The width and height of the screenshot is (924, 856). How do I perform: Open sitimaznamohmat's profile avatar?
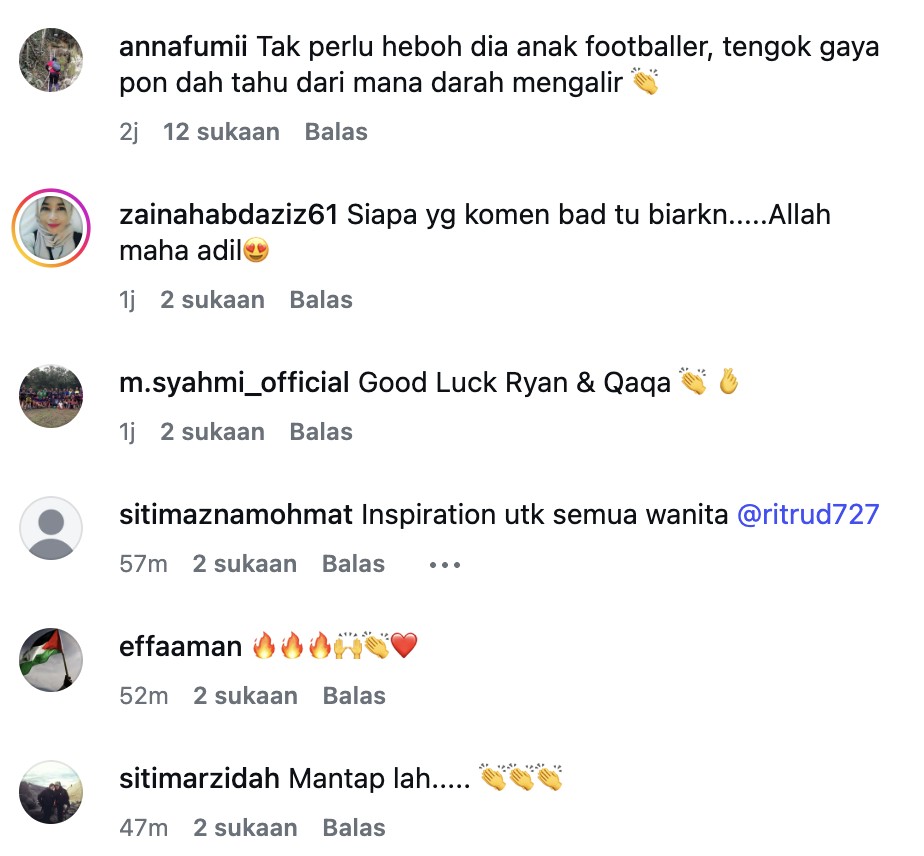point(51,527)
